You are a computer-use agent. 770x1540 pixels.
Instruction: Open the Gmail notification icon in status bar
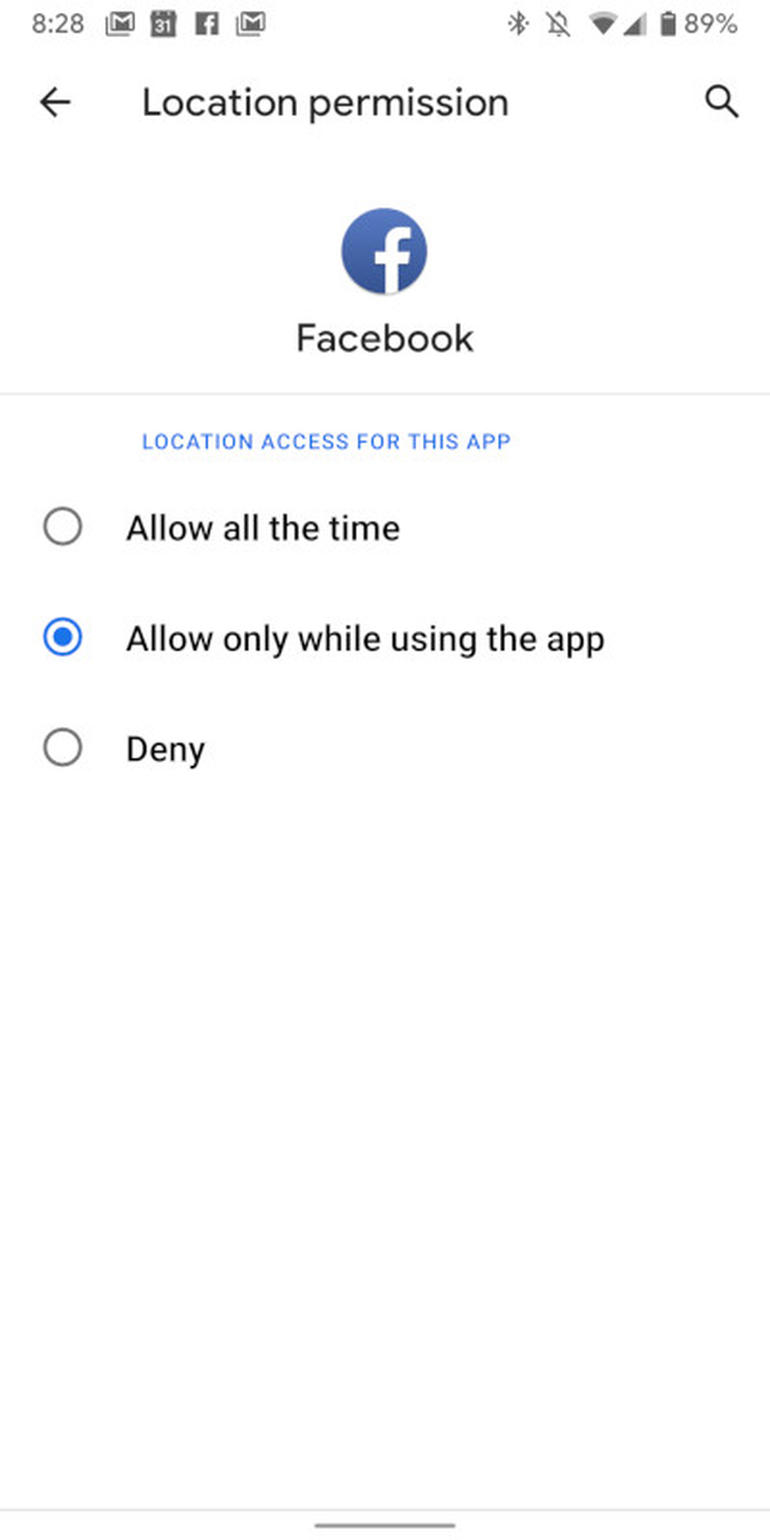120,22
